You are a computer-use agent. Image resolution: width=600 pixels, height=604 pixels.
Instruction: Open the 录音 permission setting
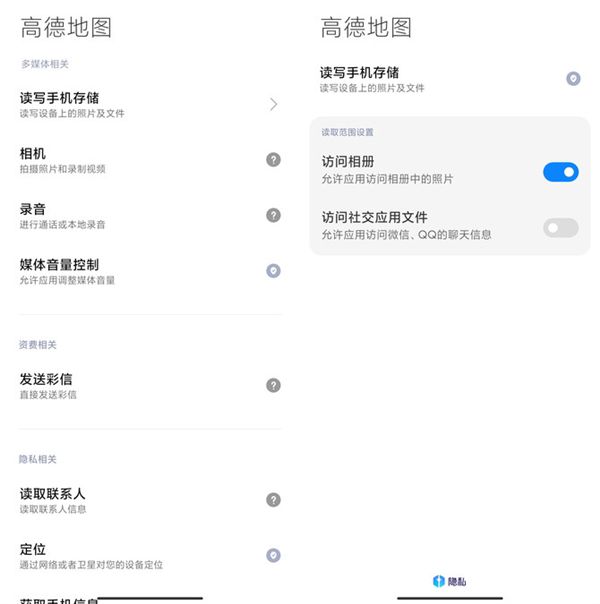coord(150,215)
